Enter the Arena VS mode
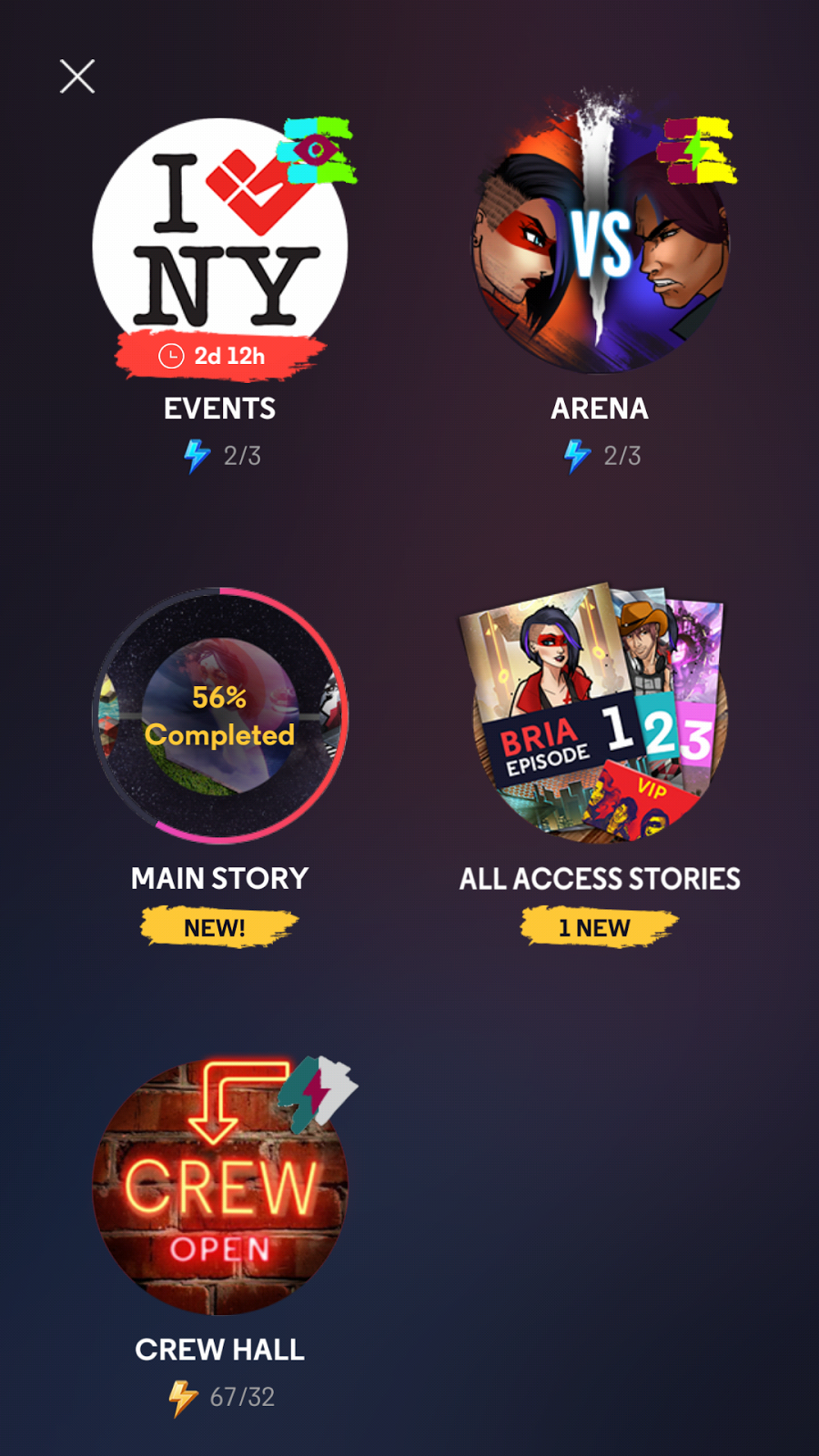 click(x=600, y=246)
